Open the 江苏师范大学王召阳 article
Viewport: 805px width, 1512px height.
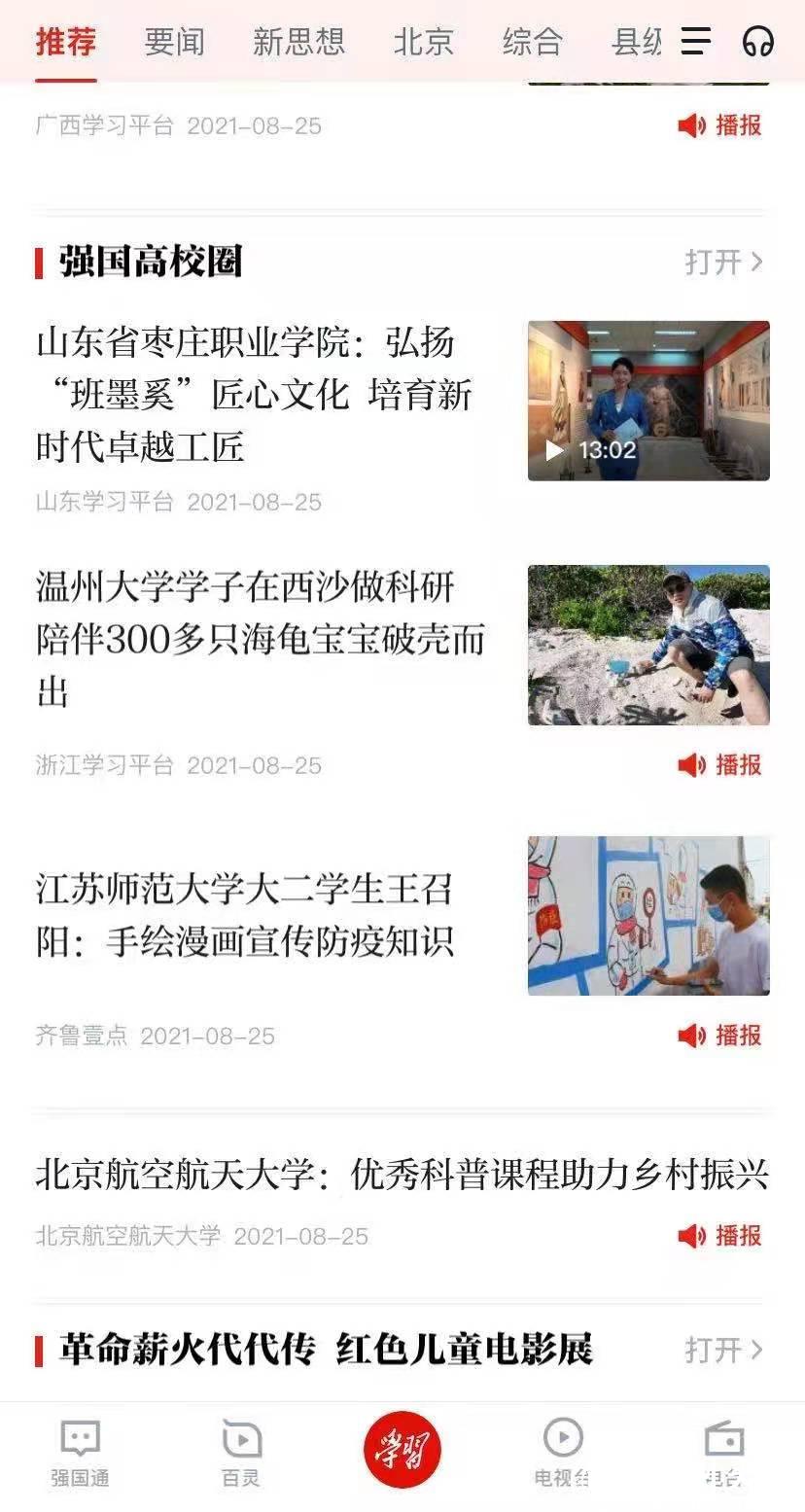tap(245, 915)
